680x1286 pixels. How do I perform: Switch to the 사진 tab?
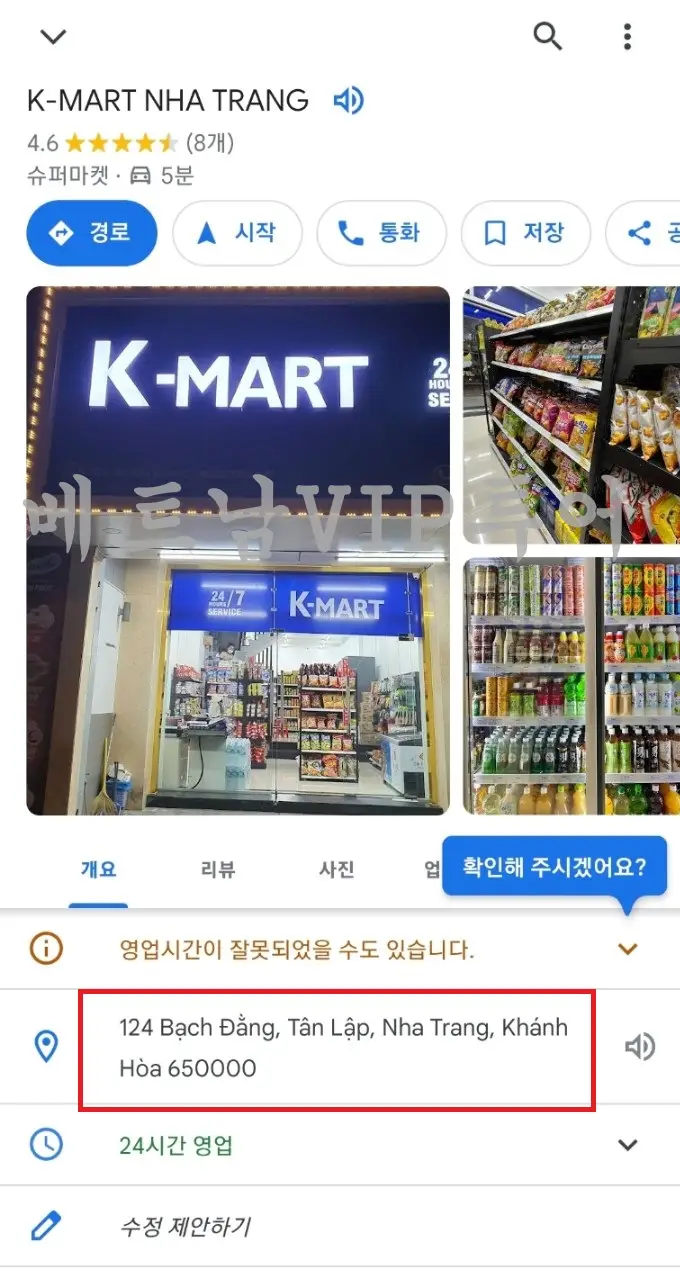click(x=337, y=869)
